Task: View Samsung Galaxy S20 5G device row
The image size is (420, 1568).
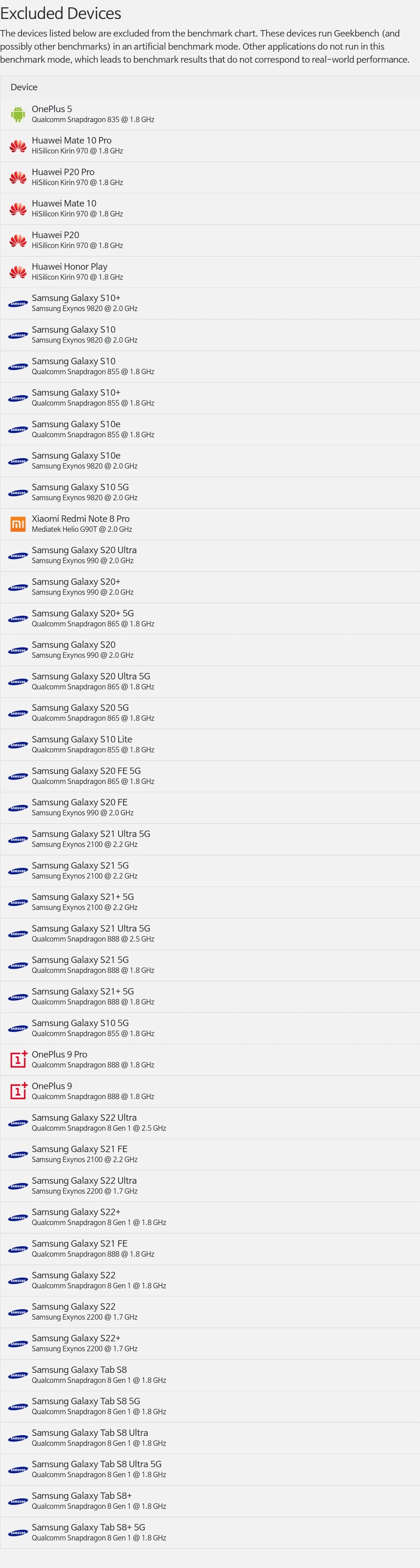Action: pos(80,707)
